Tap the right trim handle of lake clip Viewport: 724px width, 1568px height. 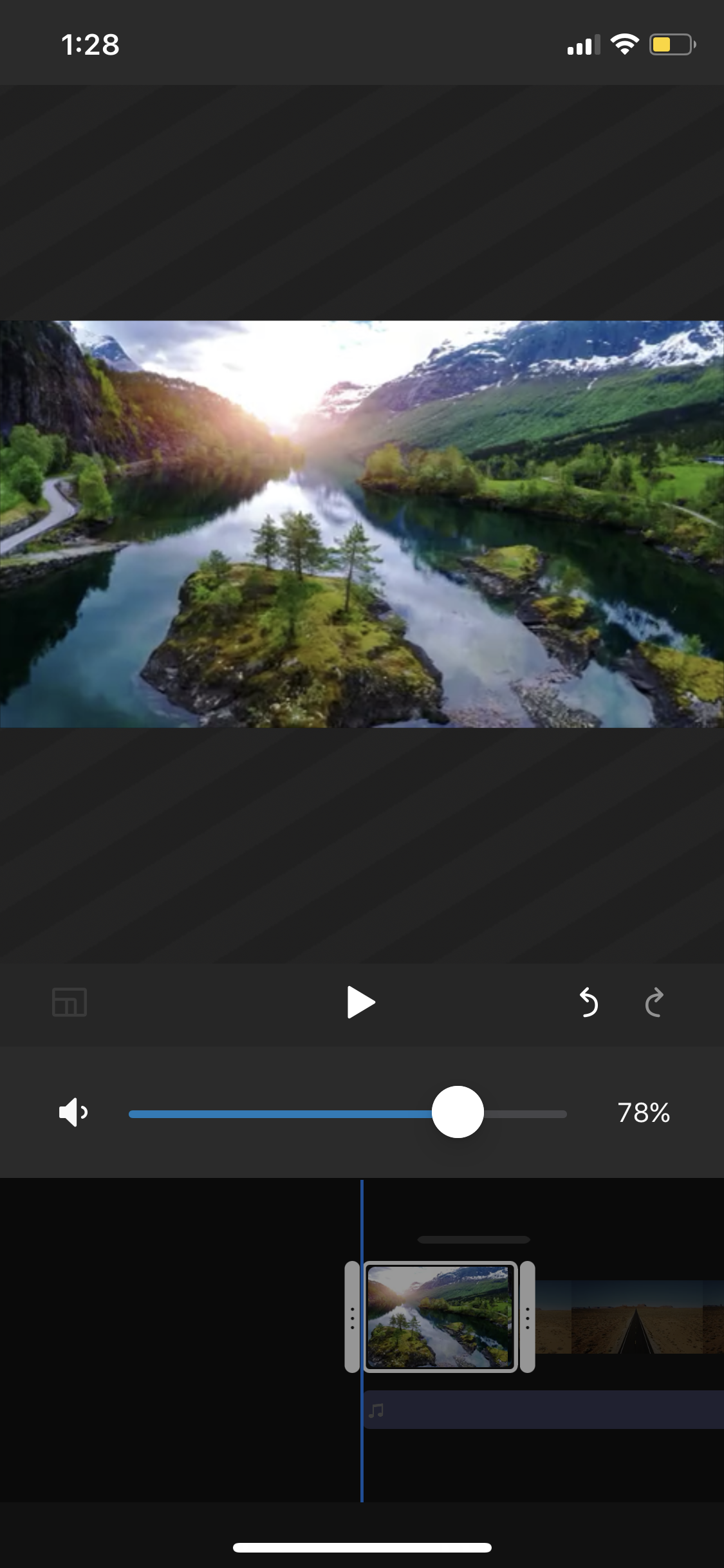click(x=528, y=1317)
